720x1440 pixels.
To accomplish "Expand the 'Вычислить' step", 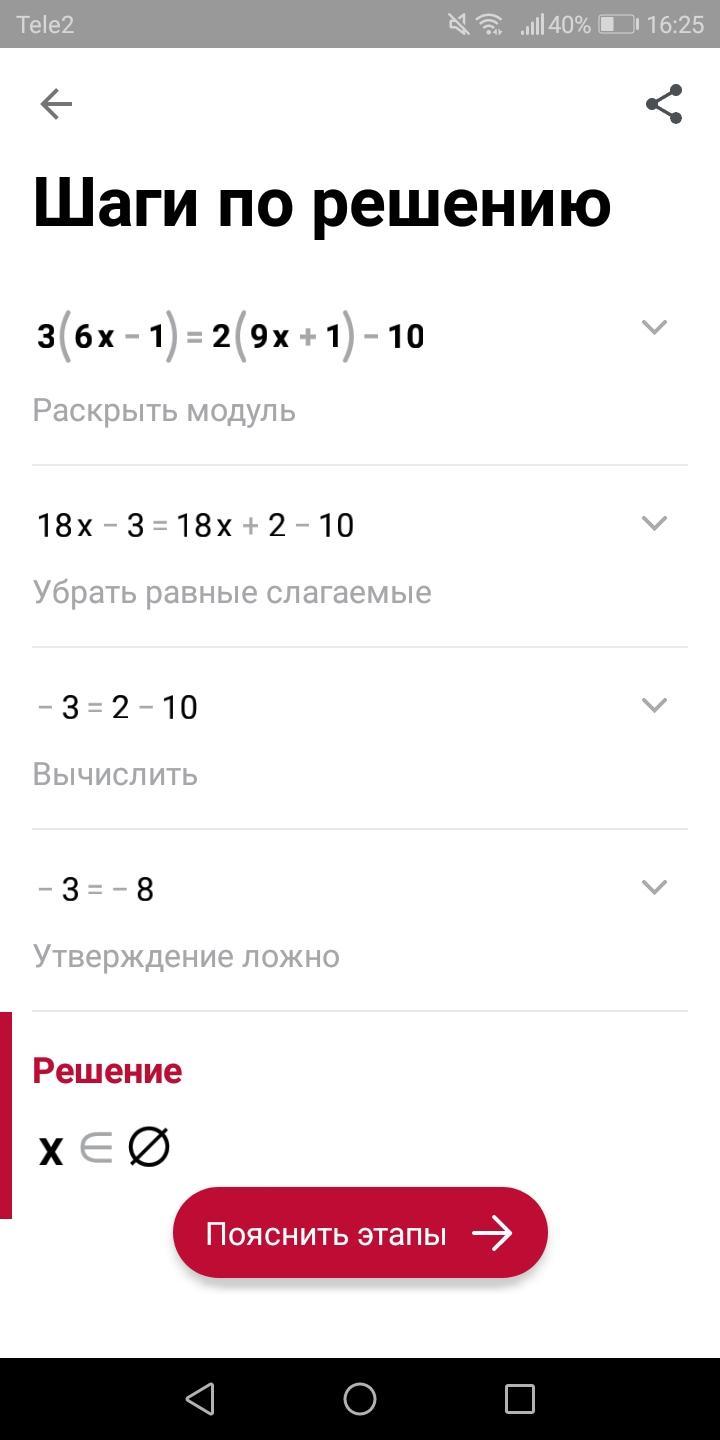I will pyautogui.click(x=654, y=705).
